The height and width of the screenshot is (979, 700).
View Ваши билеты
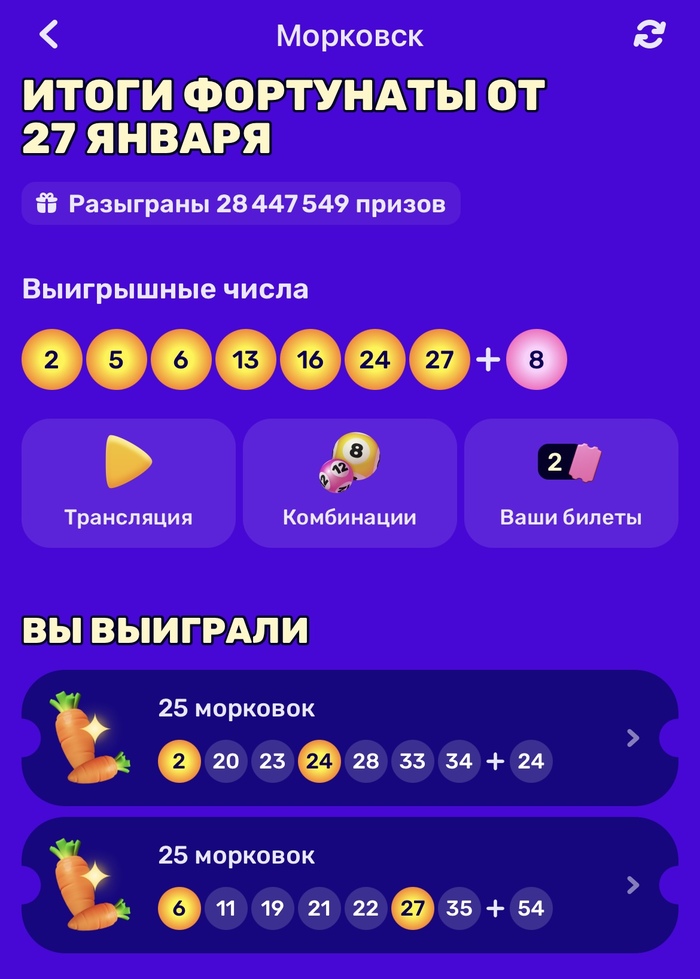pos(571,483)
